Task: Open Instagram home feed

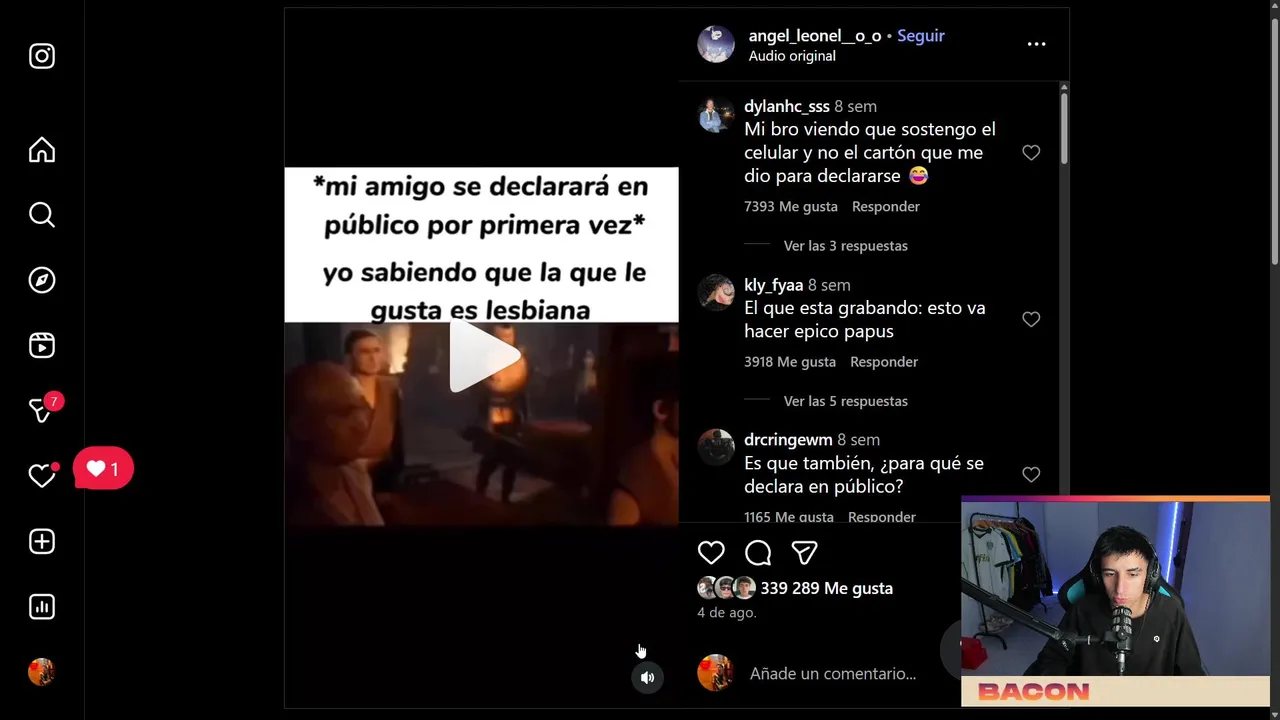Action: pyautogui.click(x=42, y=150)
